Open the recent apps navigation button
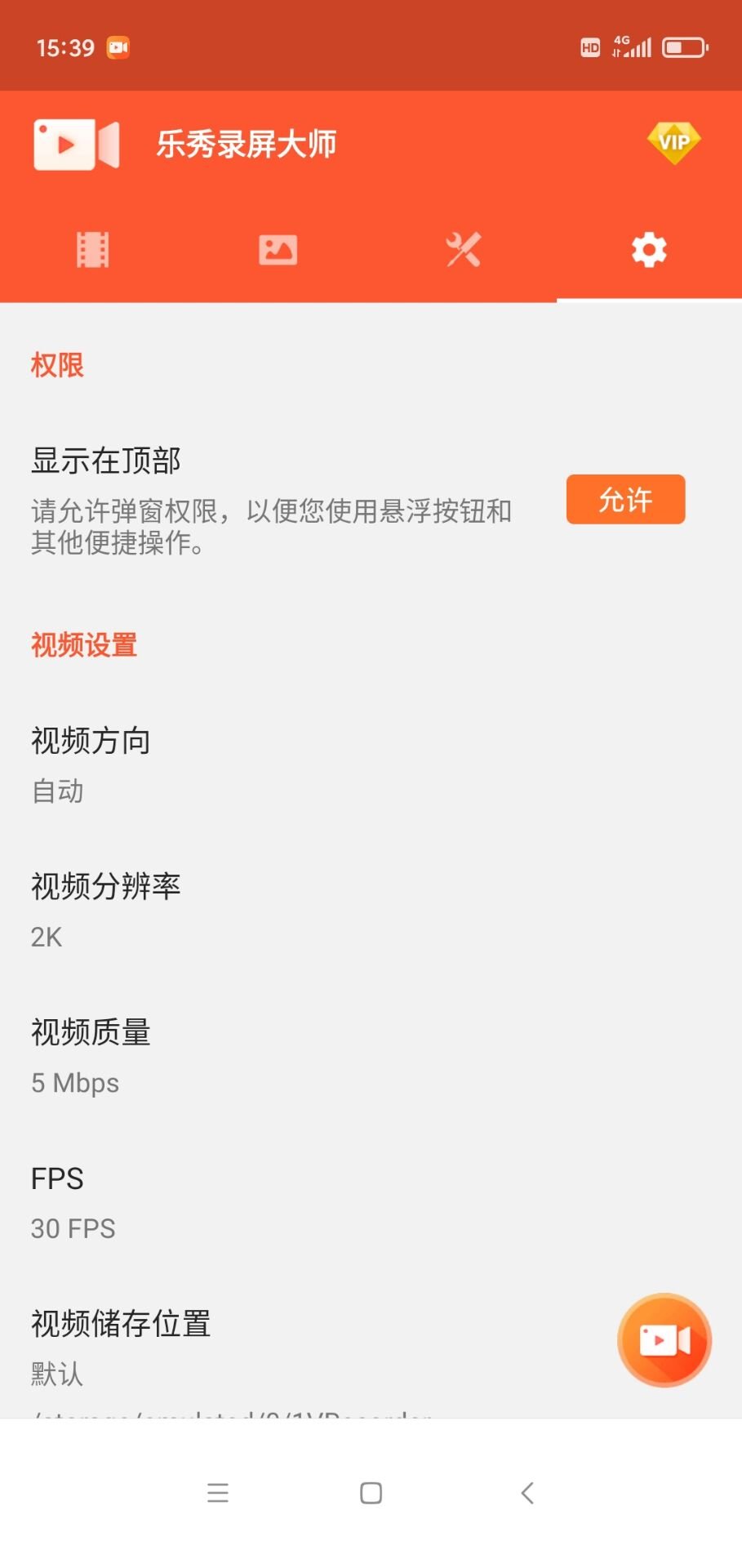Screen dimensions: 742x1568 point(218,1493)
